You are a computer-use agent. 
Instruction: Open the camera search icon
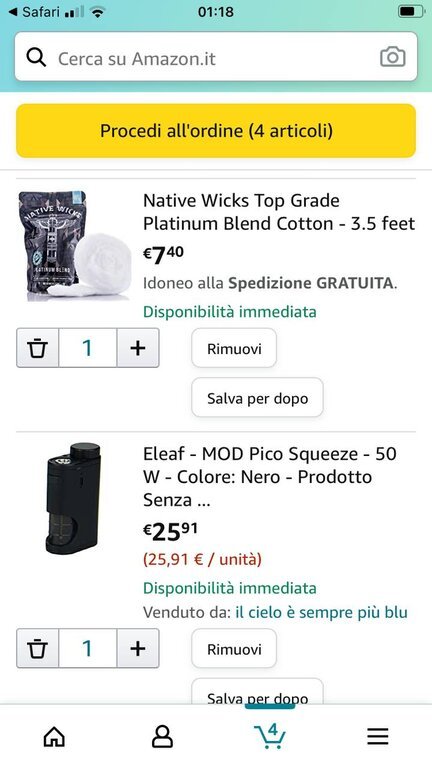click(392, 57)
